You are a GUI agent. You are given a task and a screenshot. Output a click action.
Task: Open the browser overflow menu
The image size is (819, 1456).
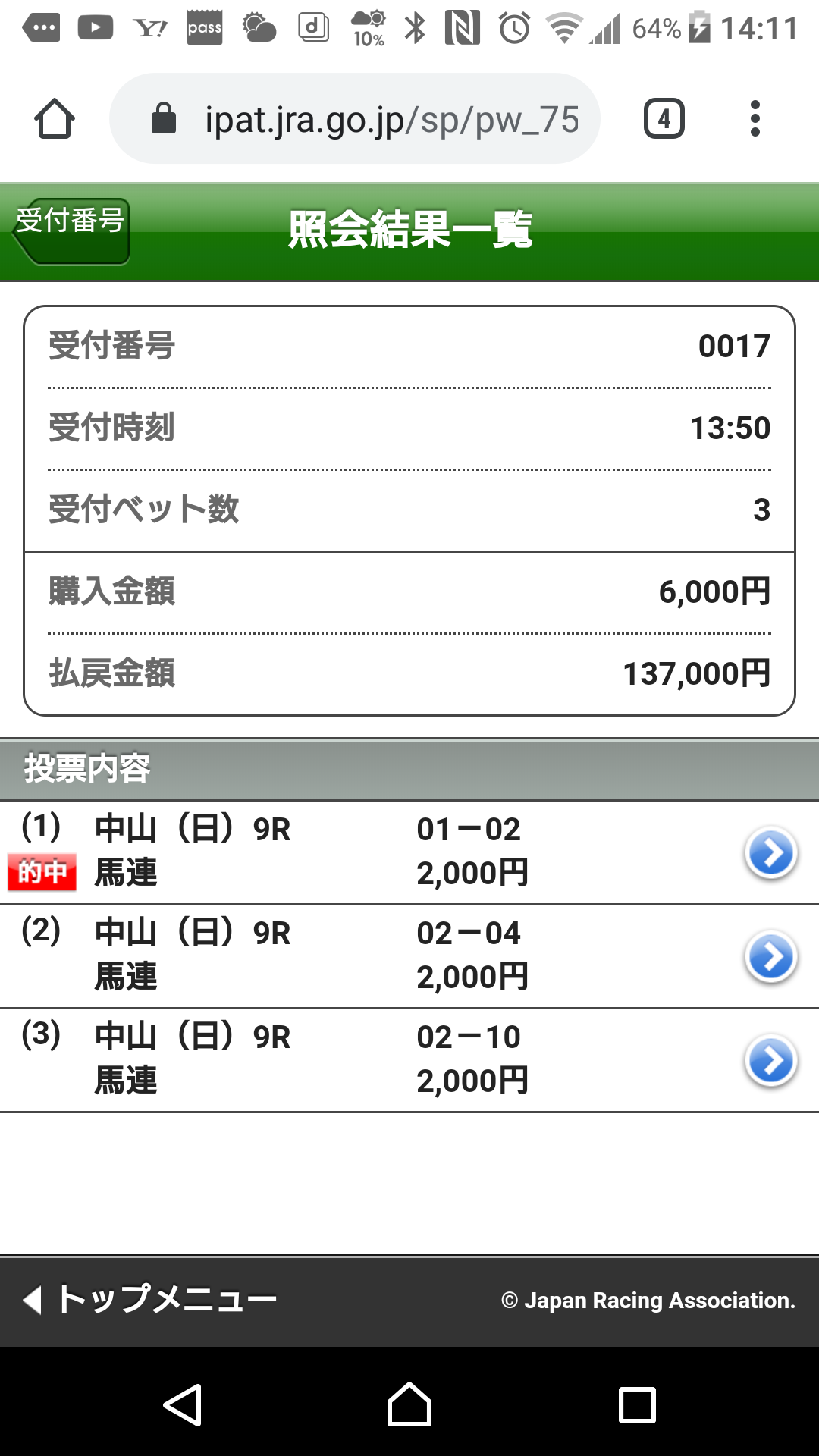coord(755,119)
